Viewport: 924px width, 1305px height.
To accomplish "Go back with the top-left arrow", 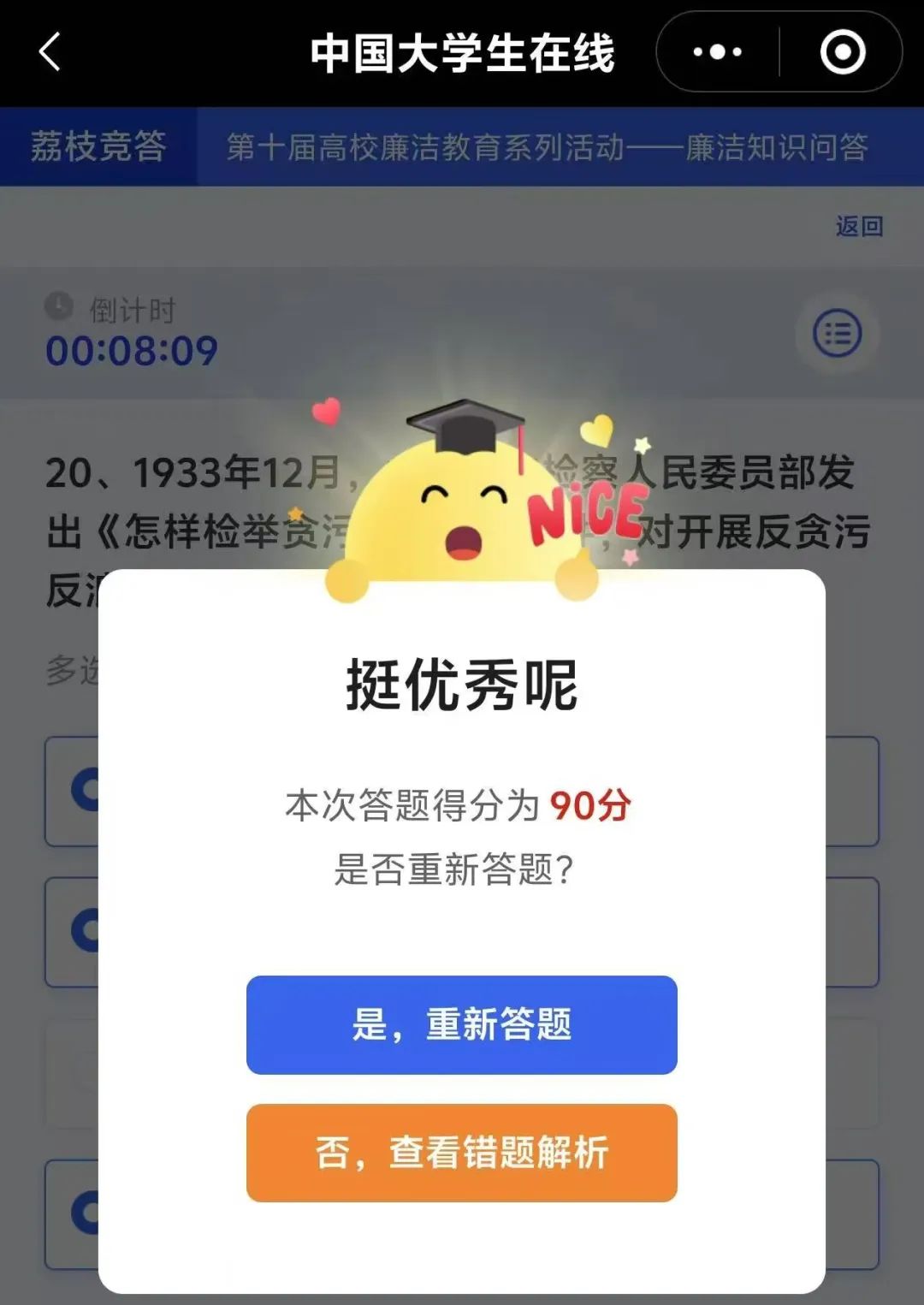I will coord(50,51).
